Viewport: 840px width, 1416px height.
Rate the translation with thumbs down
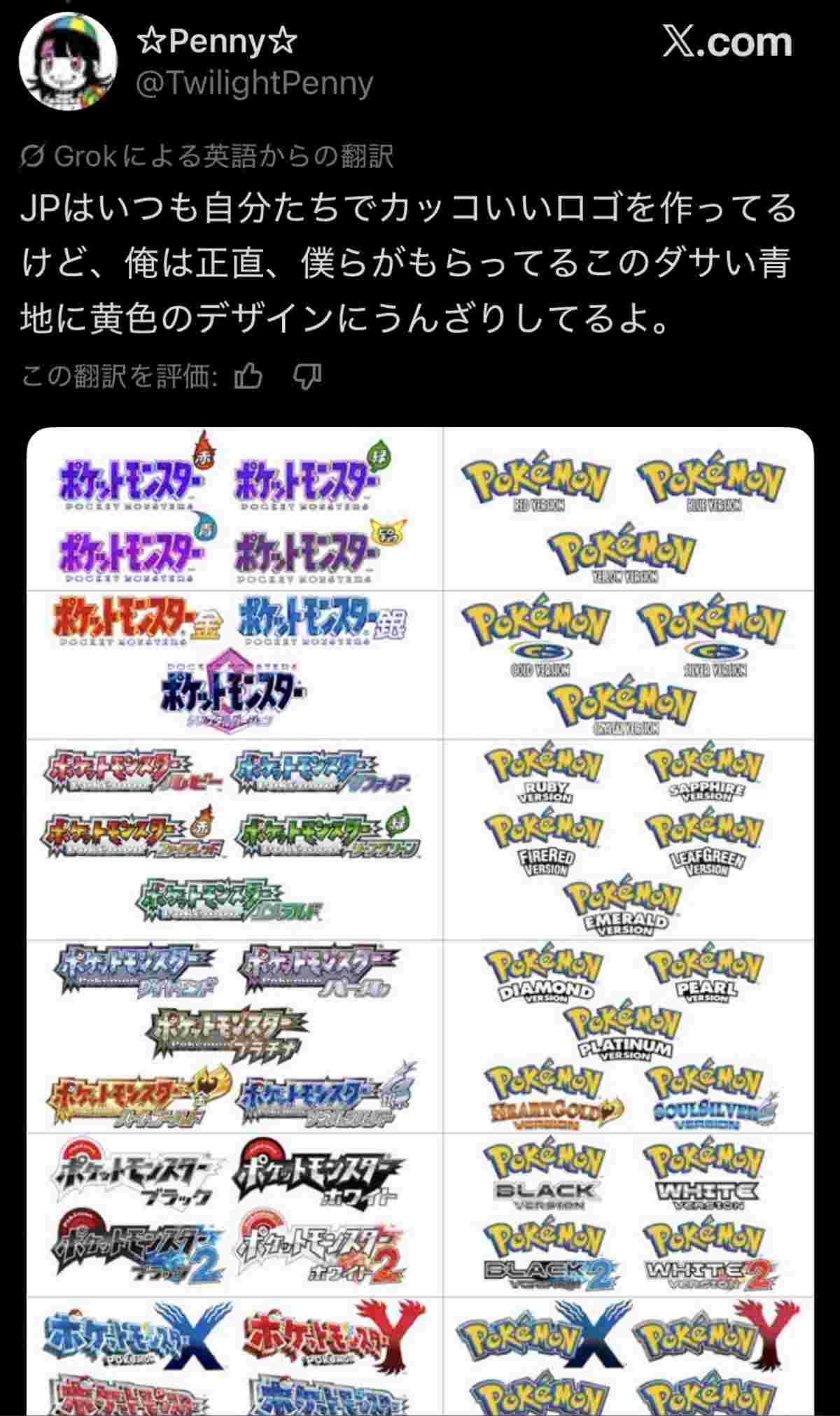tap(307, 377)
